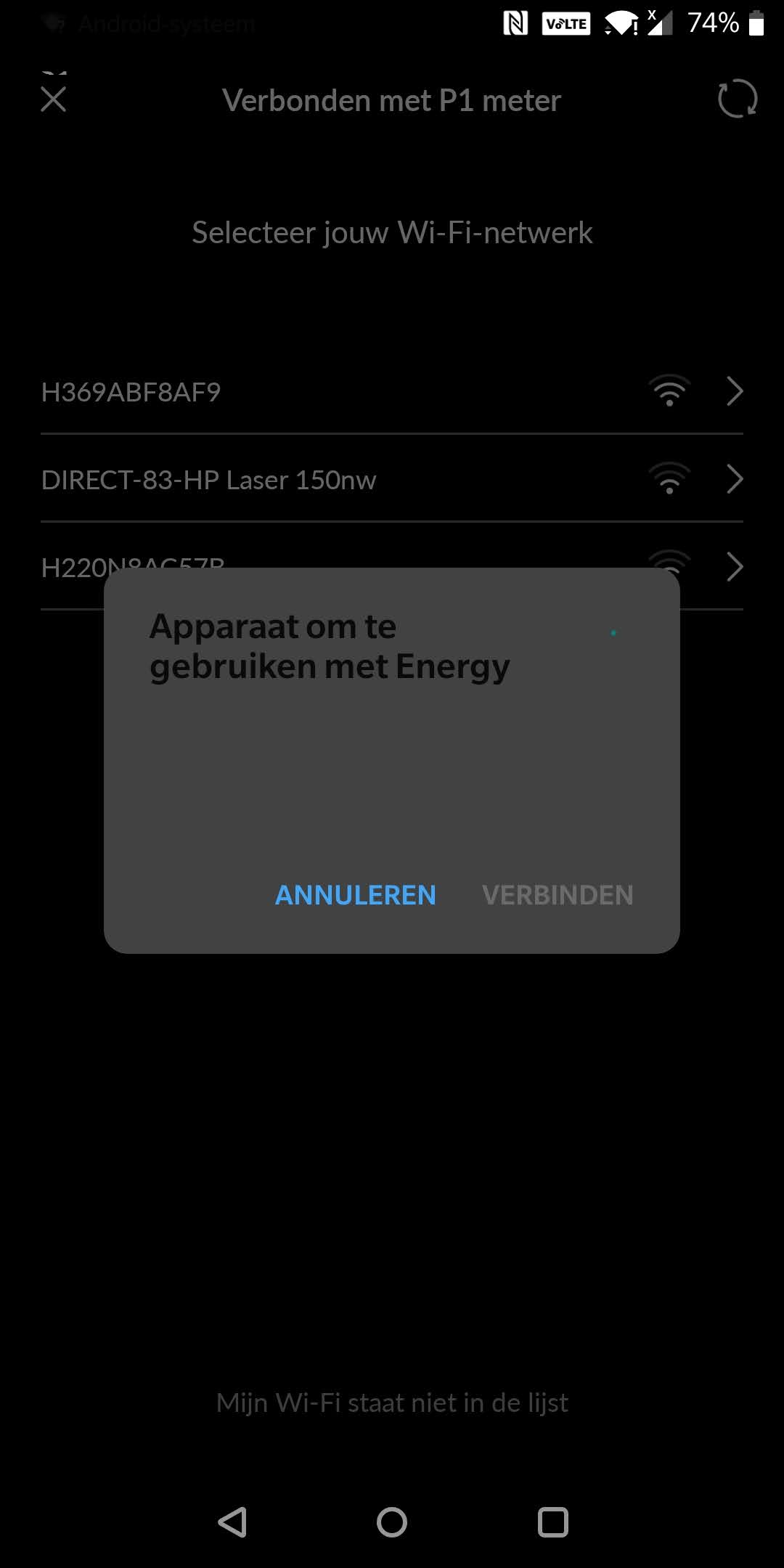The image size is (784, 1568).
Task: Close the P1 meter setup screen
Action: (x=54, y=99)
